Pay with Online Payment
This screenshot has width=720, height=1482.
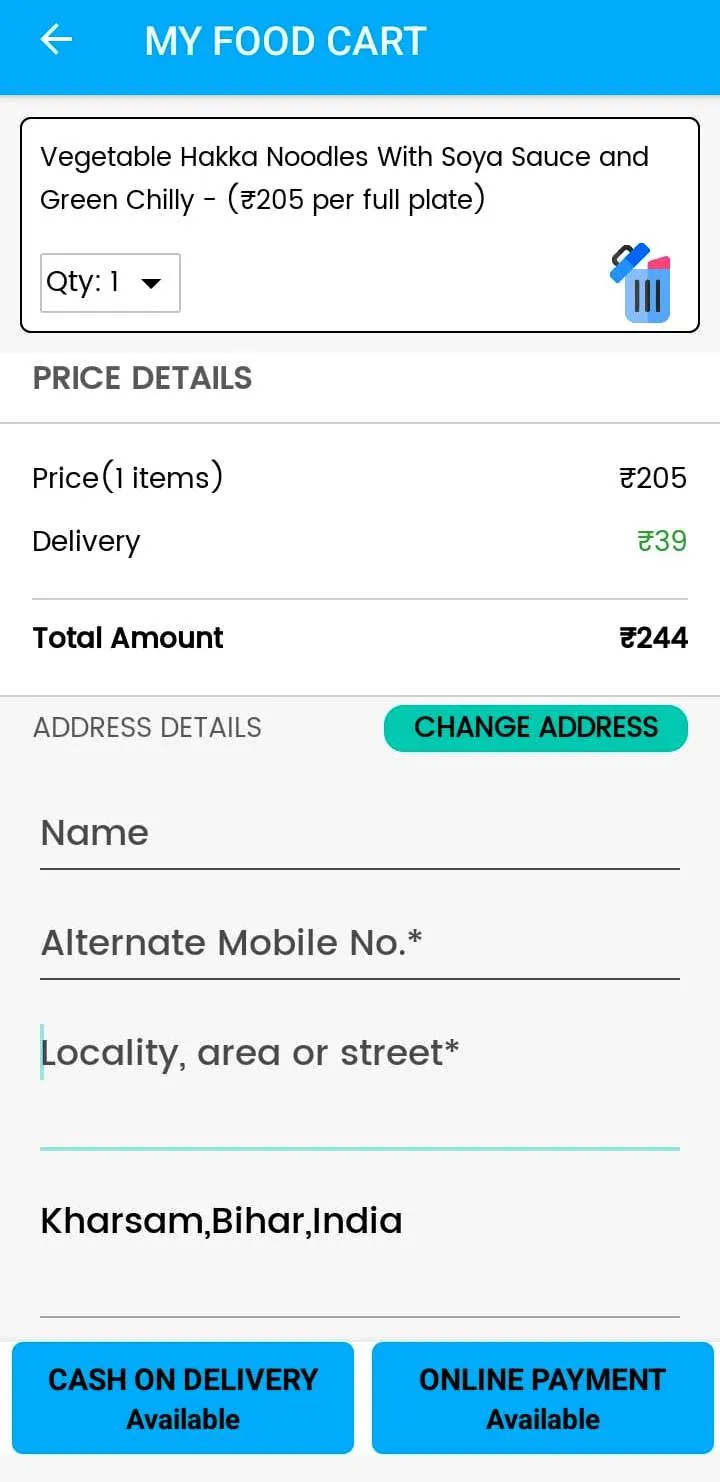pos(542,1397)
